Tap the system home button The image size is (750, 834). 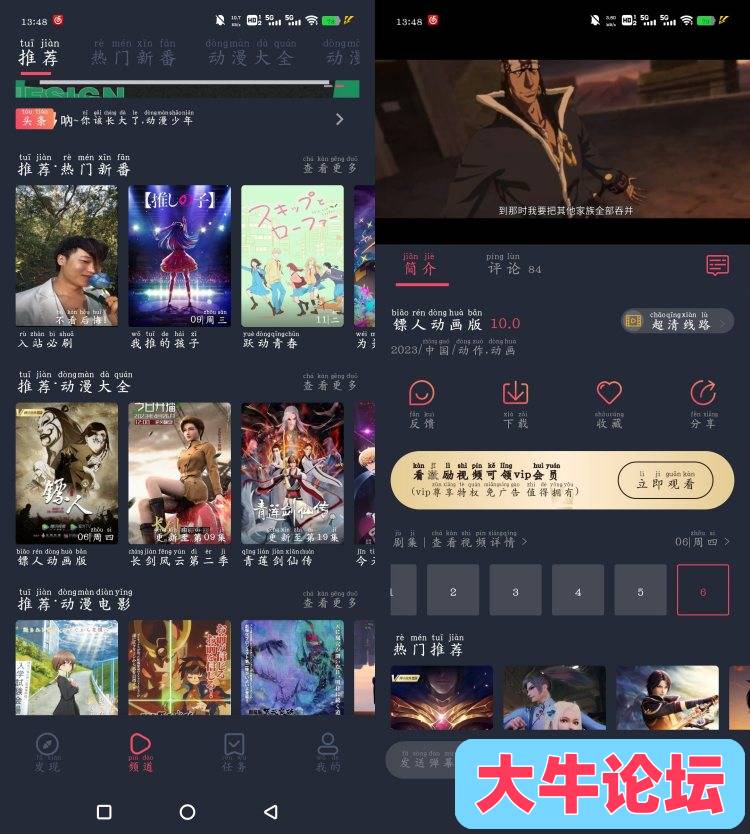pyautogui.click(x=187, y=812)
